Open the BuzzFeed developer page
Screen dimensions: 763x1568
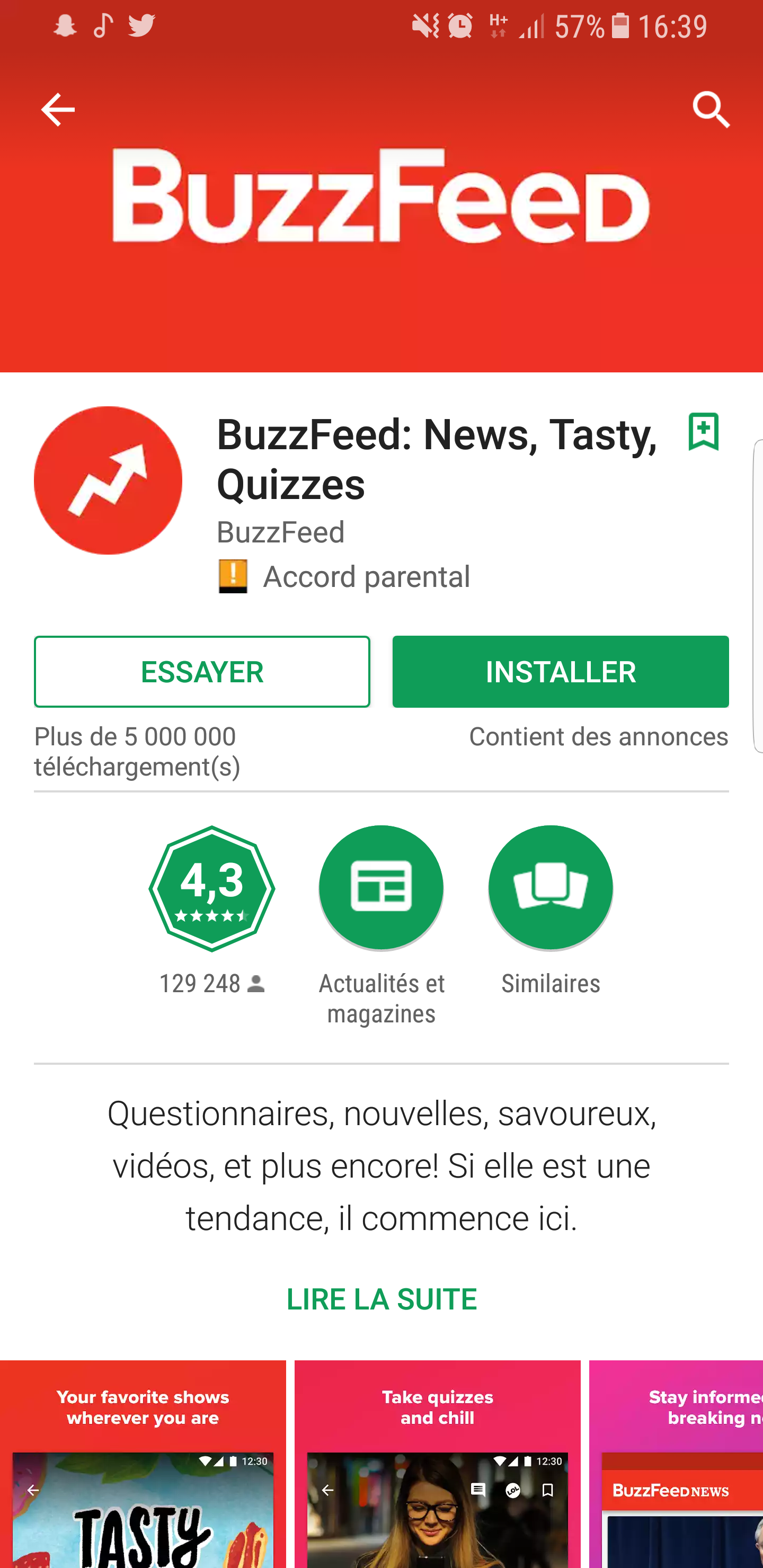click(281, 532)
